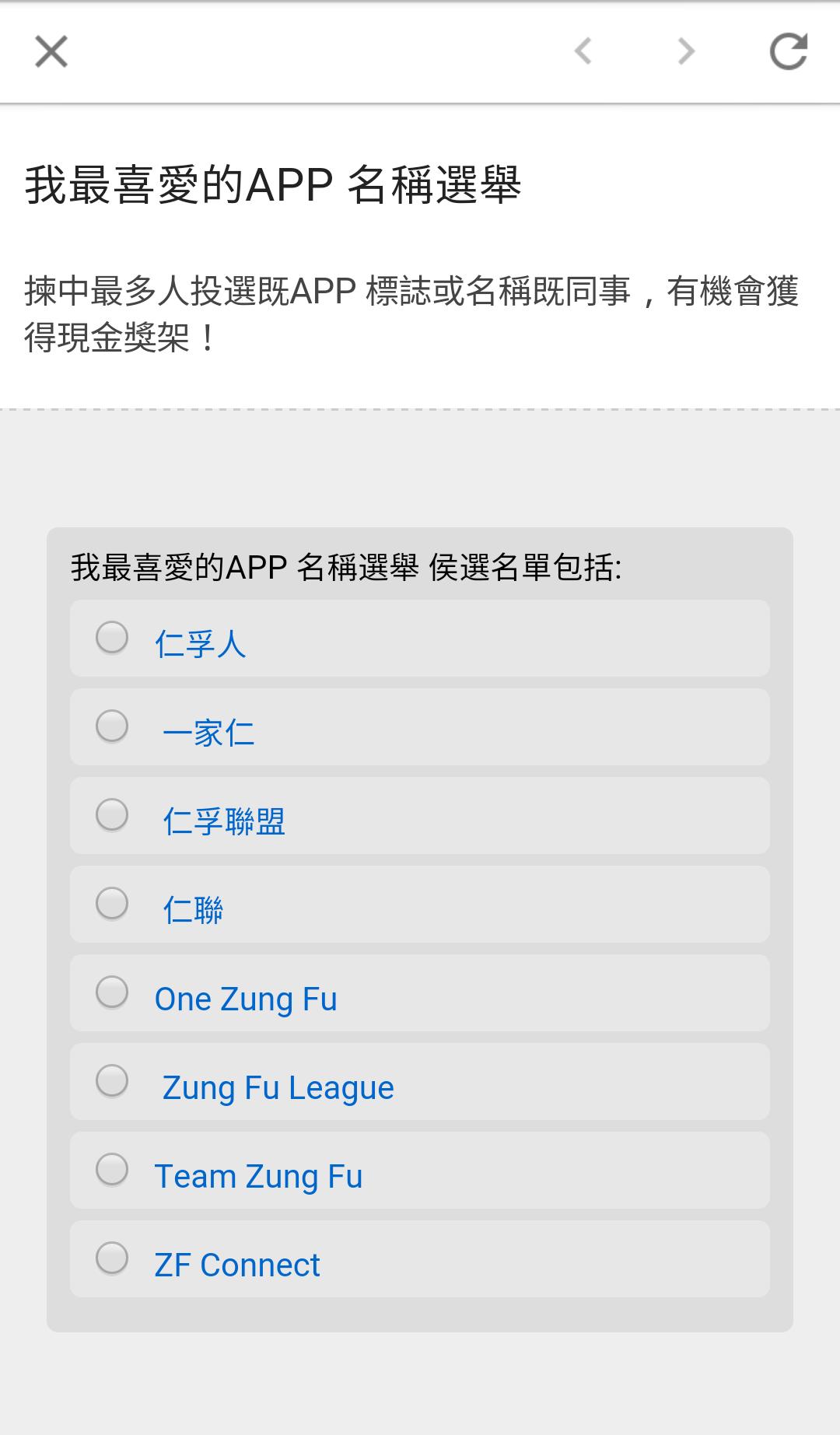This screenshot has height=1435, width=840.
Task: Pick the 仁孚聯盟 radio option
Action: pos(112,815)
